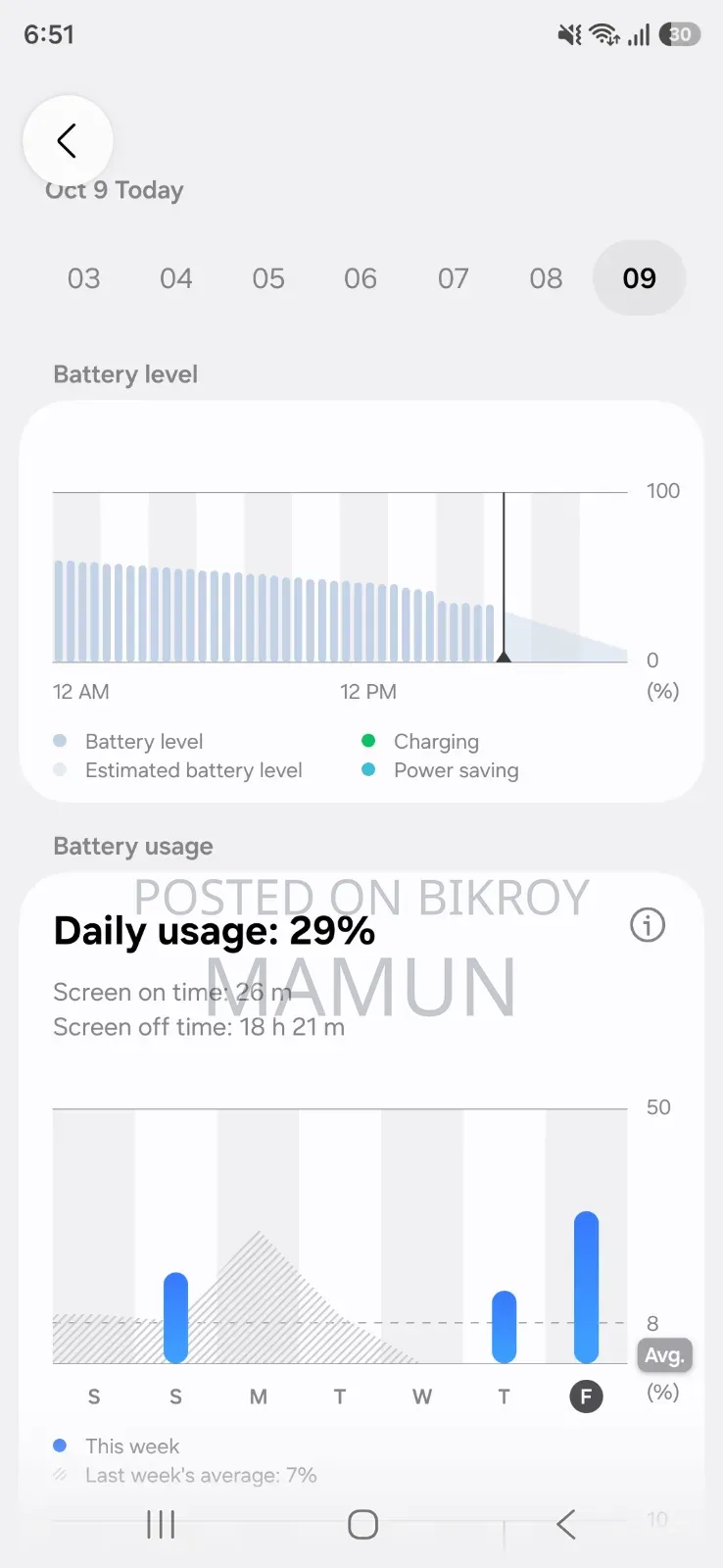Go to home screen via navigation bar
Screen dimensions: 723x1568
pos(362,1524)
